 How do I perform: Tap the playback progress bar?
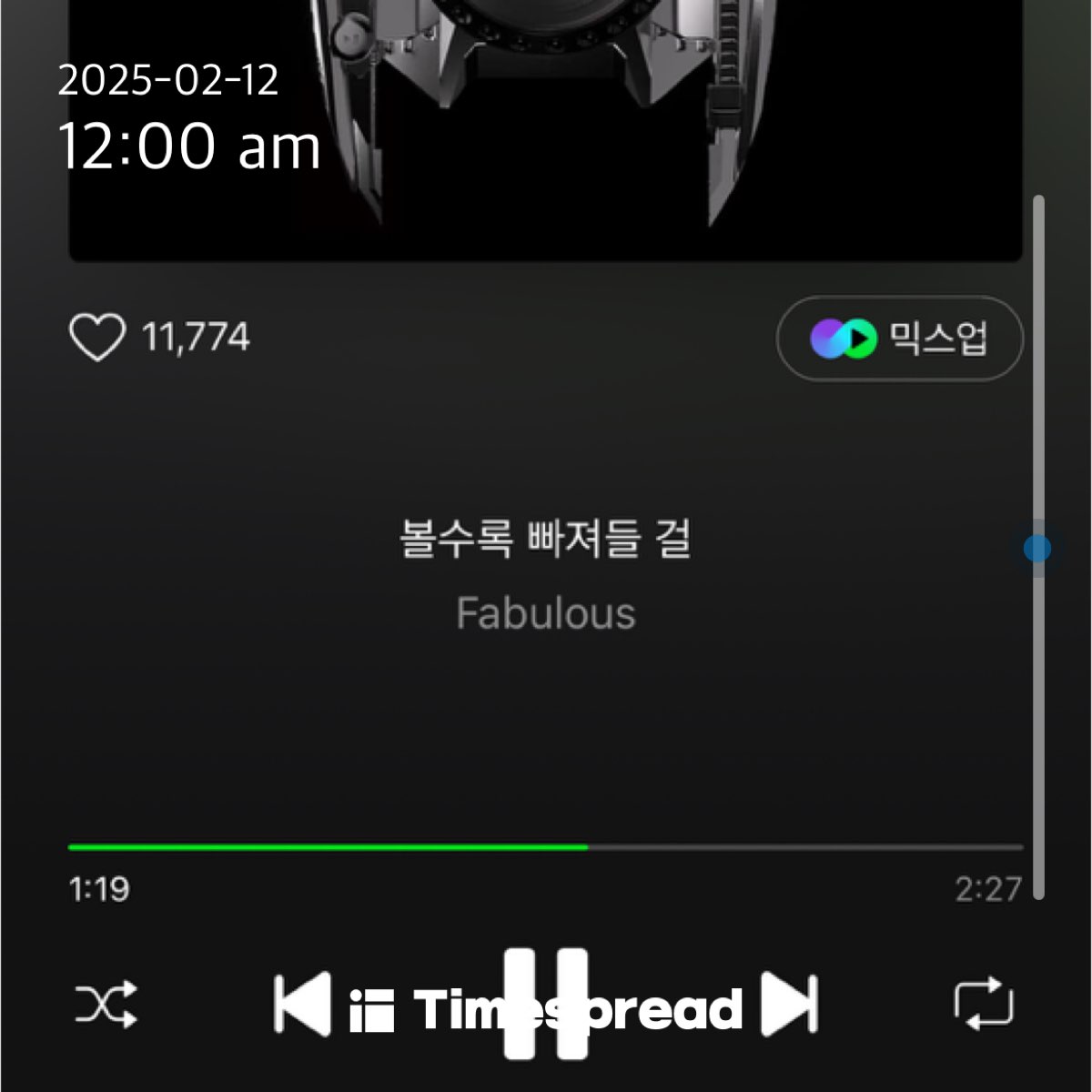coord(546,847)
